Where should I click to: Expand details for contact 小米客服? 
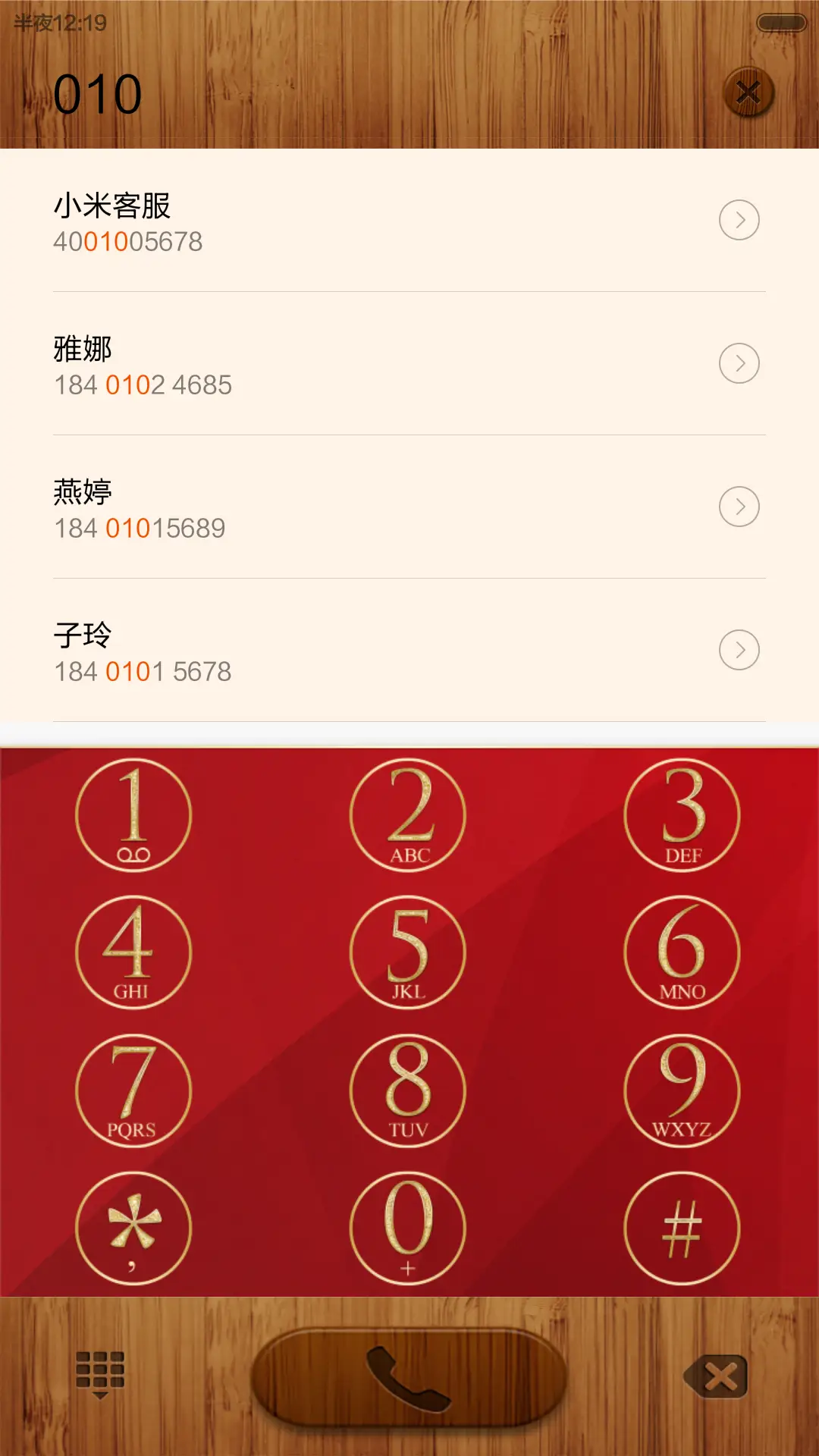739,220
